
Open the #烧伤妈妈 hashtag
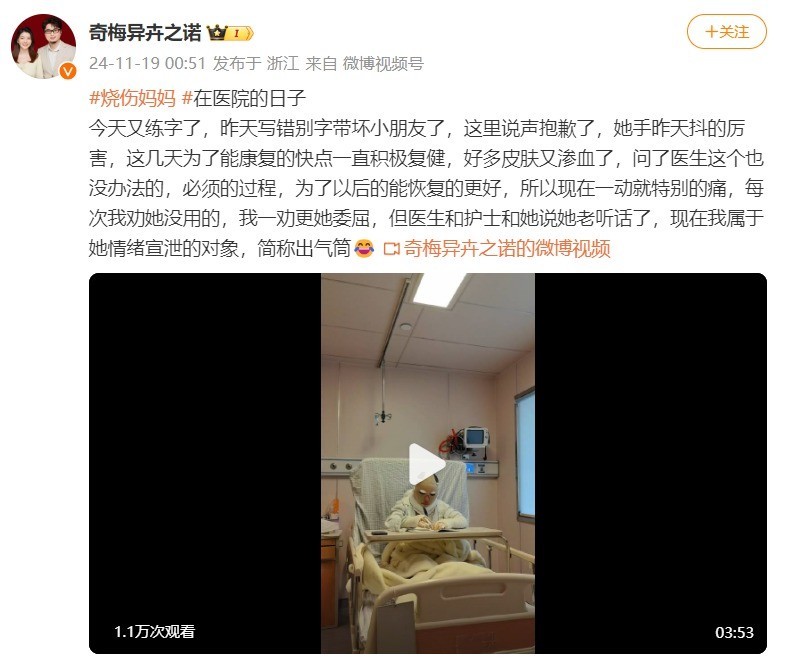tap(132, 97)
